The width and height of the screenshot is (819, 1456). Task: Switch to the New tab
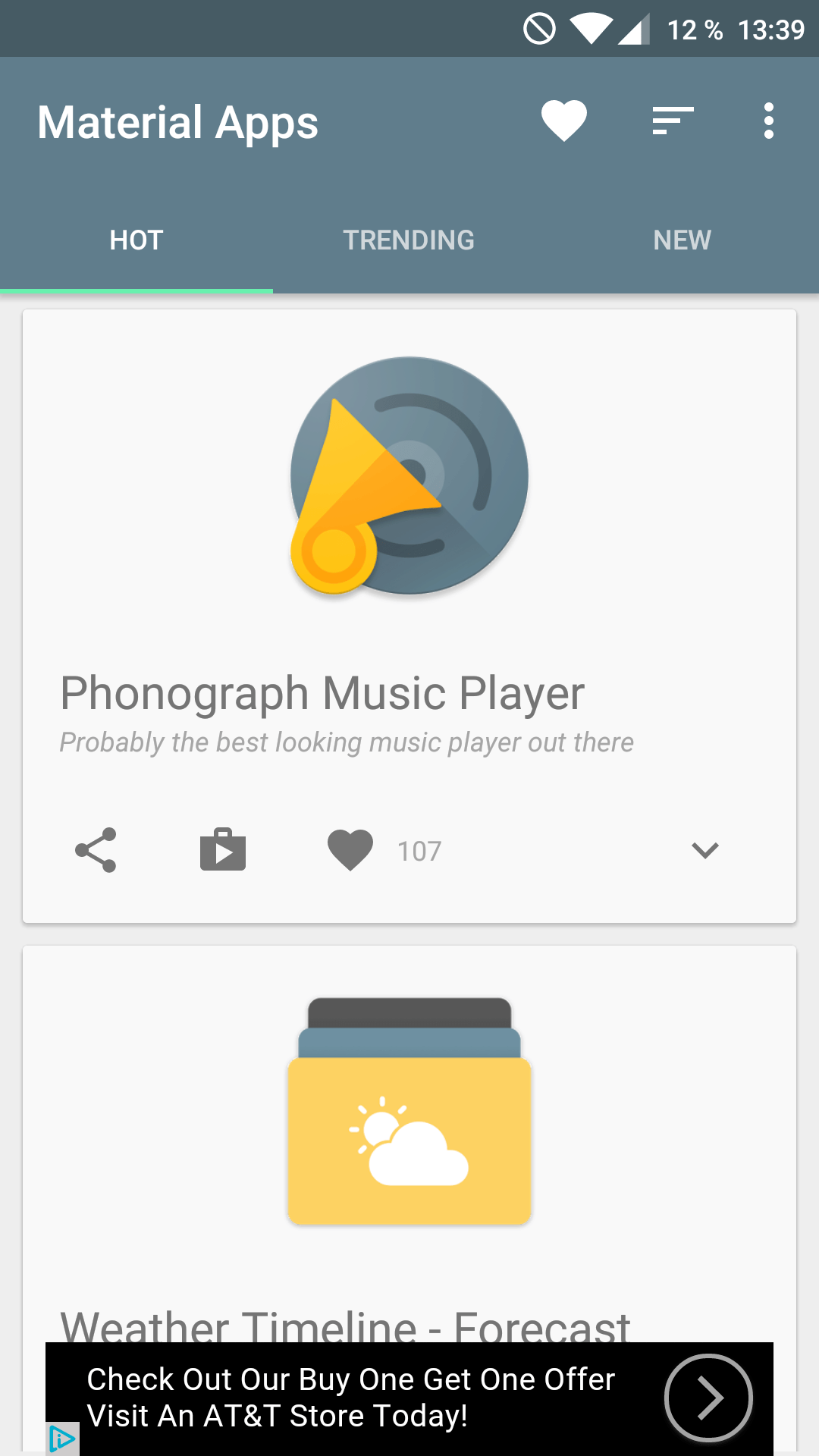(x=682, y=240)
